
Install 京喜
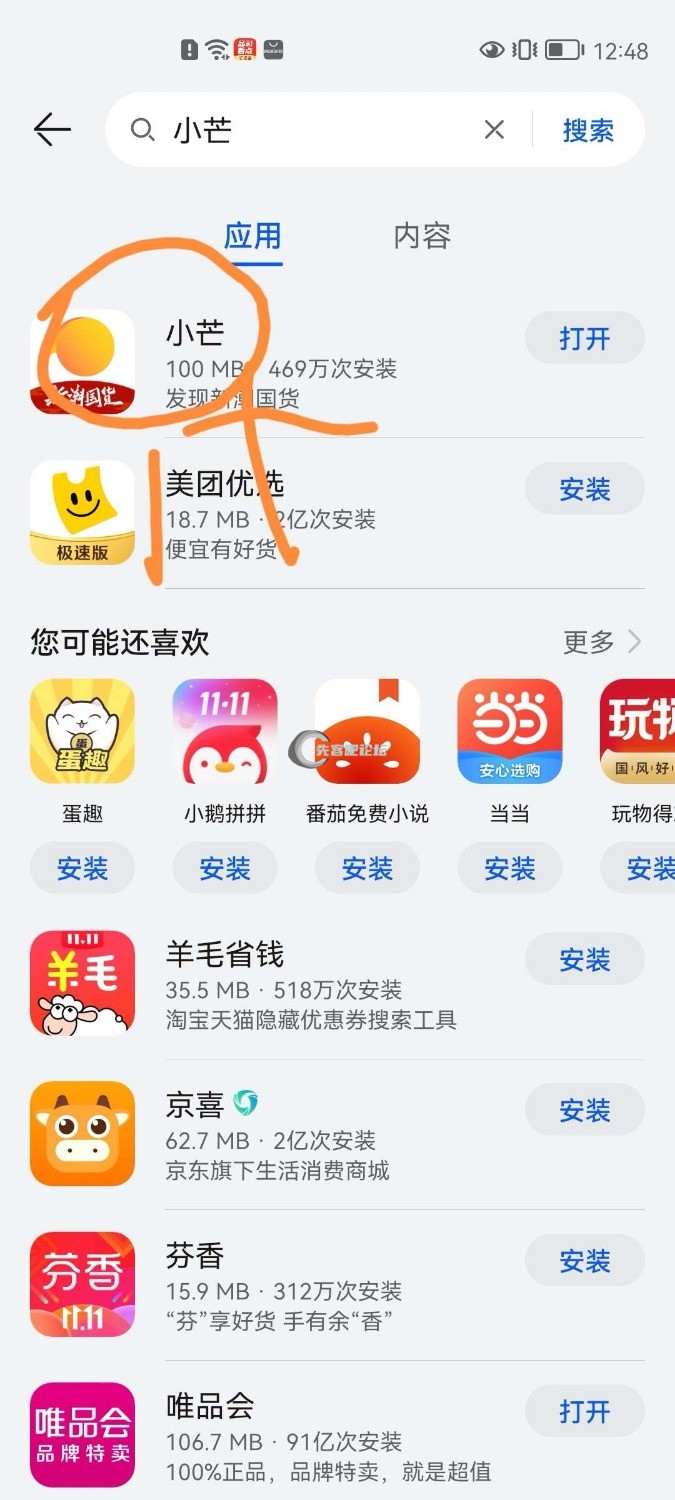584,1110
